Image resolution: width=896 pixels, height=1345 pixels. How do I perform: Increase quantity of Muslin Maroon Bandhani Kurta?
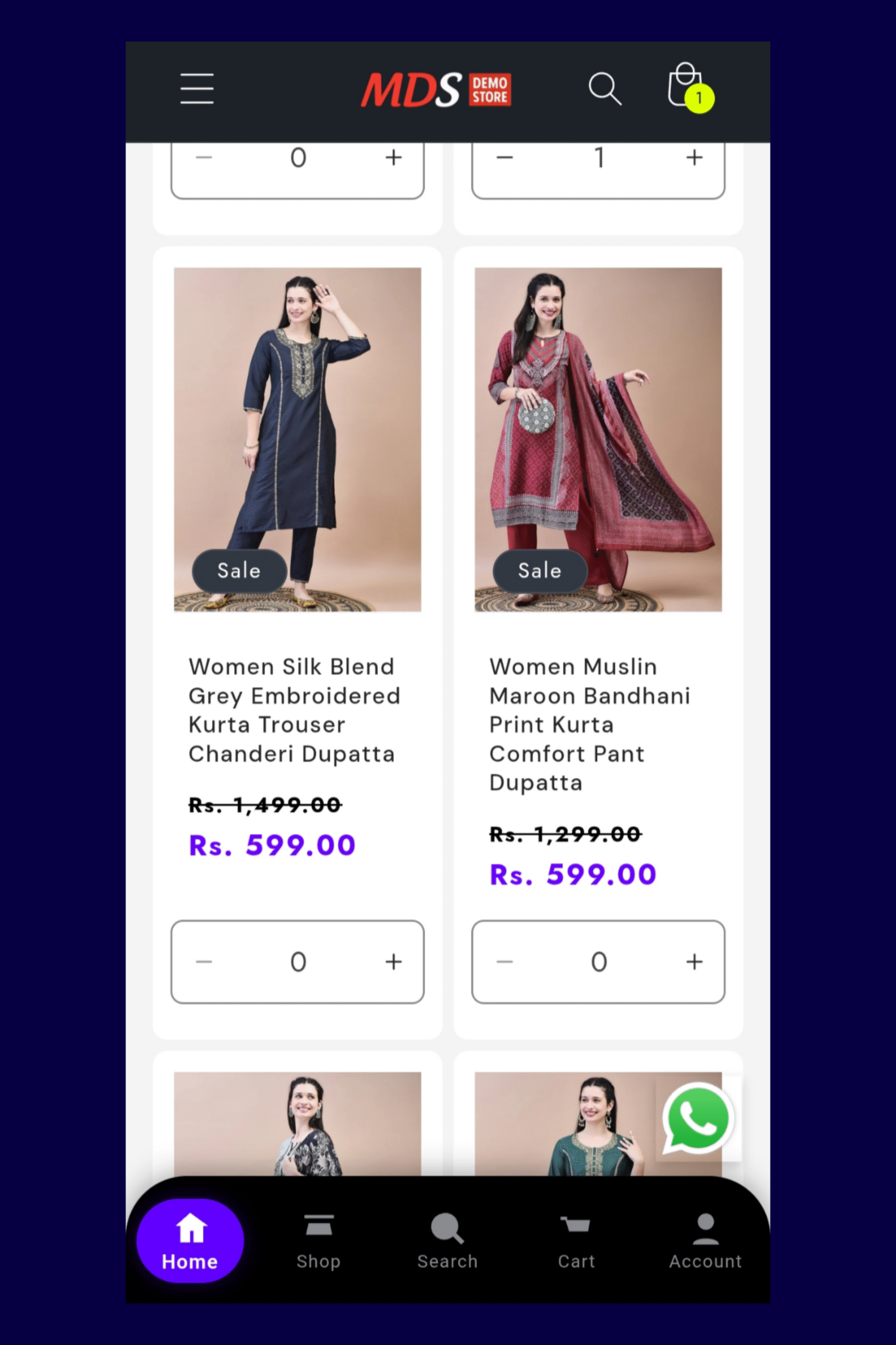click(x=694, y=961)
